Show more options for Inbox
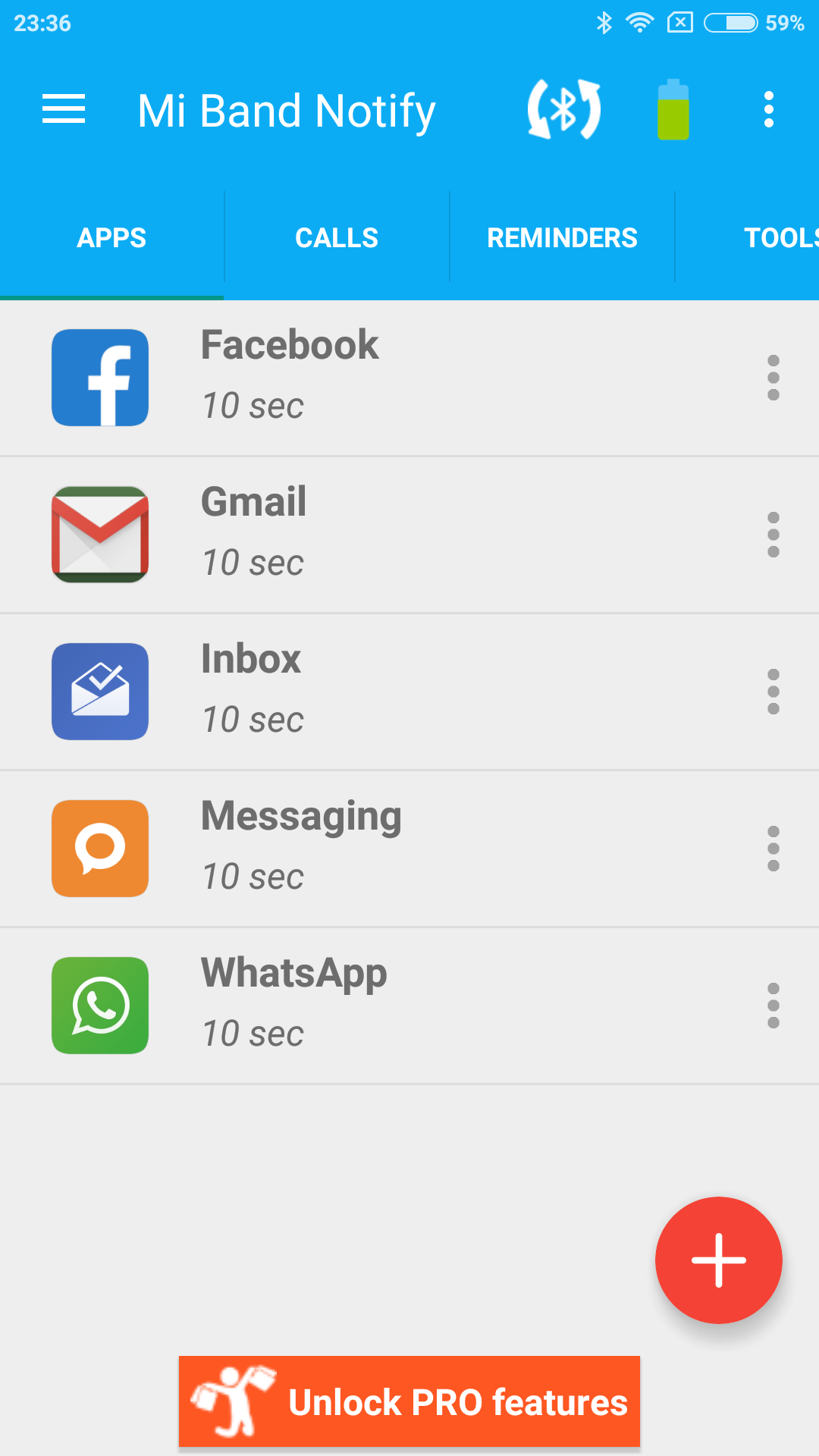This screenshot has height=1456, width=819. click(x=773, y=692)
